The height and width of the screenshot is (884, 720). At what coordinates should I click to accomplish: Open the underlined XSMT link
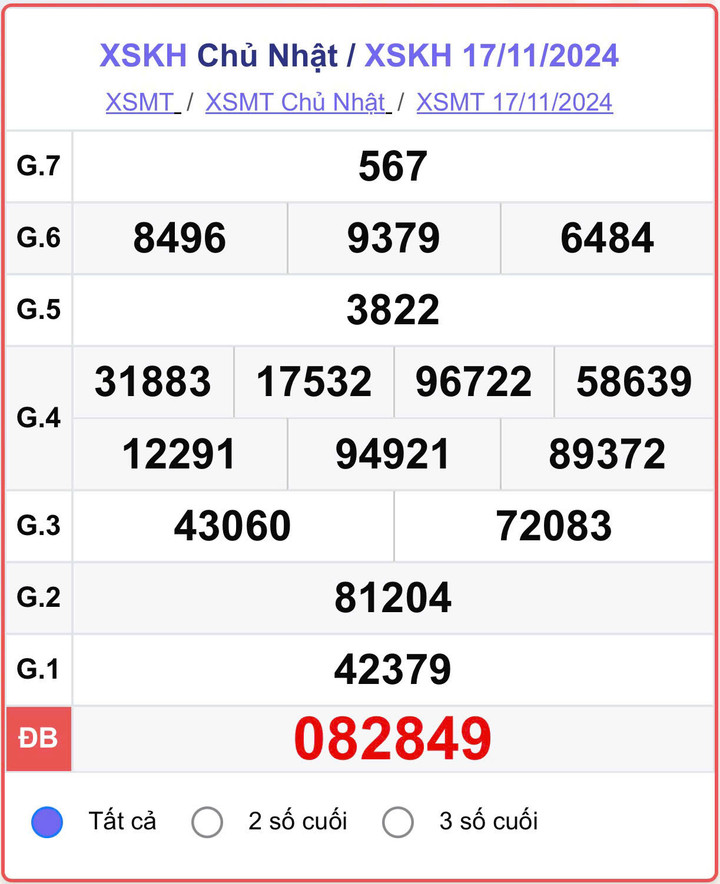(141, 102)
